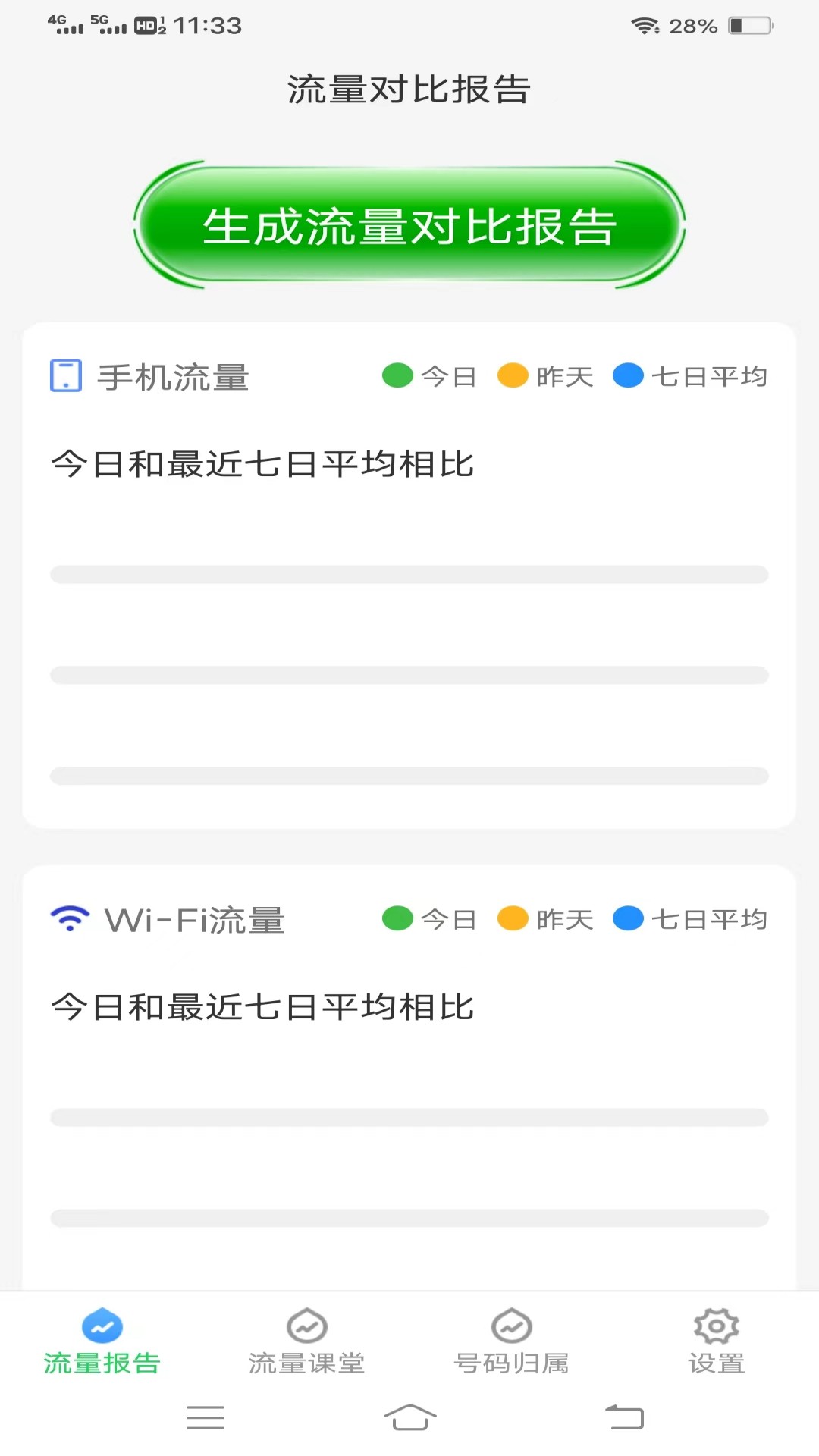Select the green 今日 legend dot on 手机流量
Image resolution: width=819 pixels, height=1456 pixels.
[x=397, y=375]
